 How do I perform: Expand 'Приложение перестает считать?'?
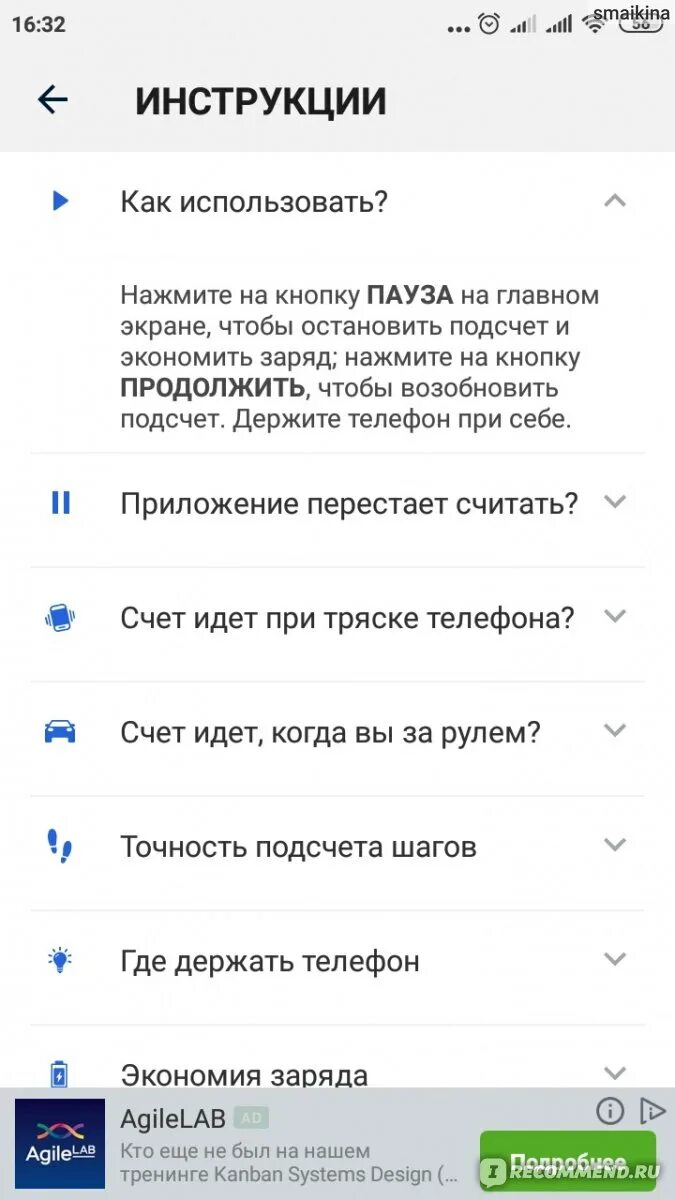[614, 503]
